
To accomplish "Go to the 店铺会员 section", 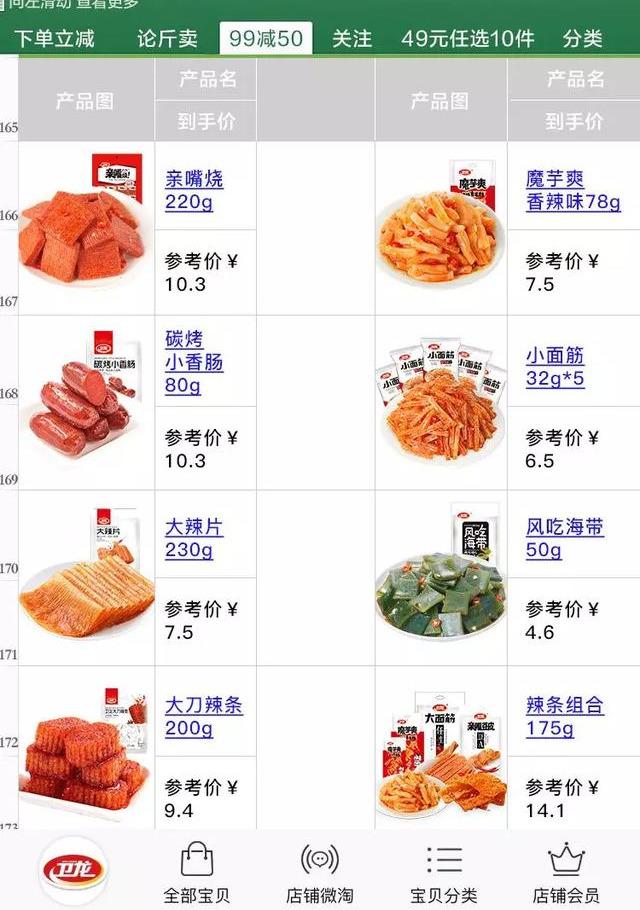I will [566, 872].
